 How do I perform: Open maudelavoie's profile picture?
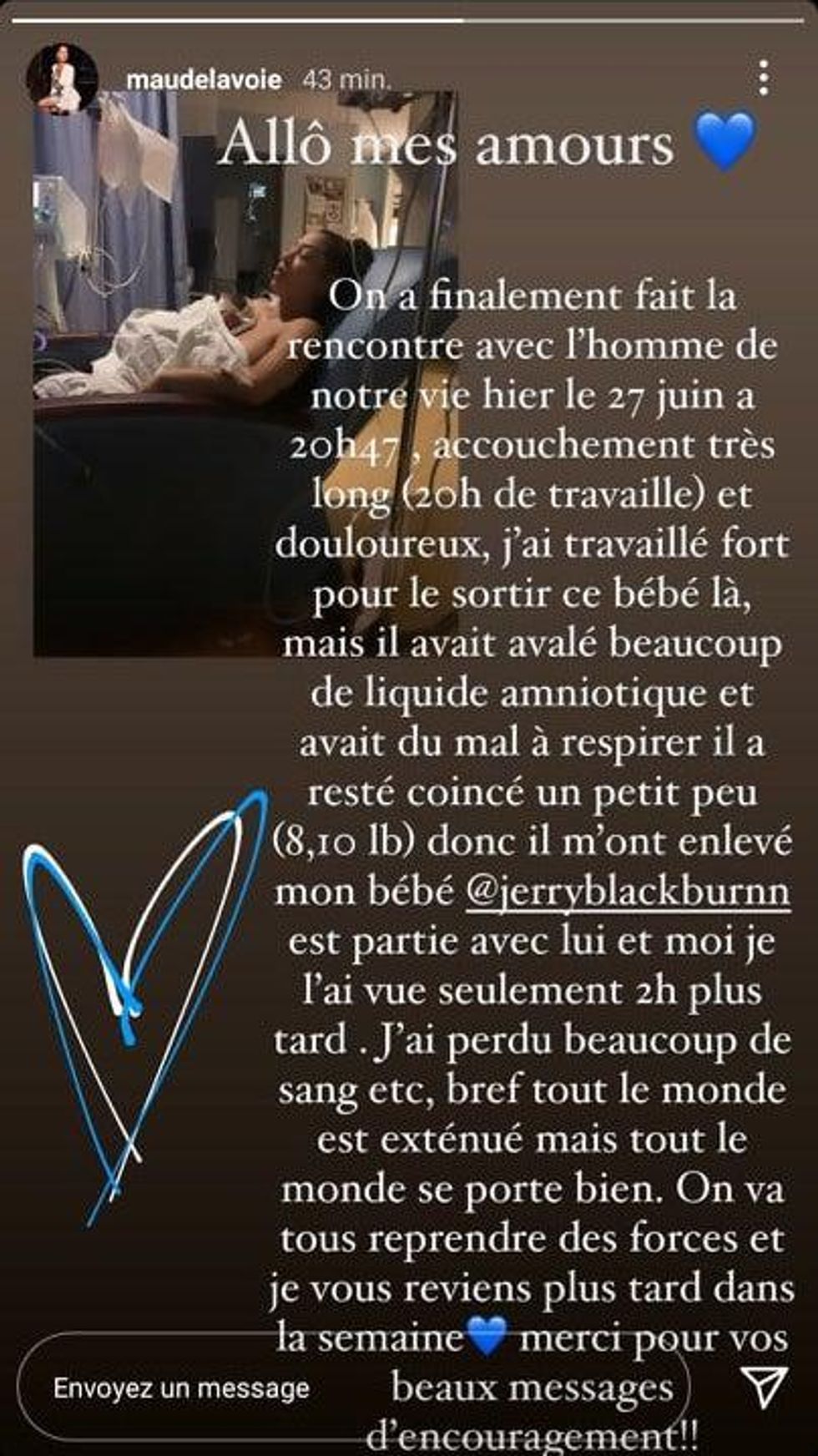click(62, 78)
